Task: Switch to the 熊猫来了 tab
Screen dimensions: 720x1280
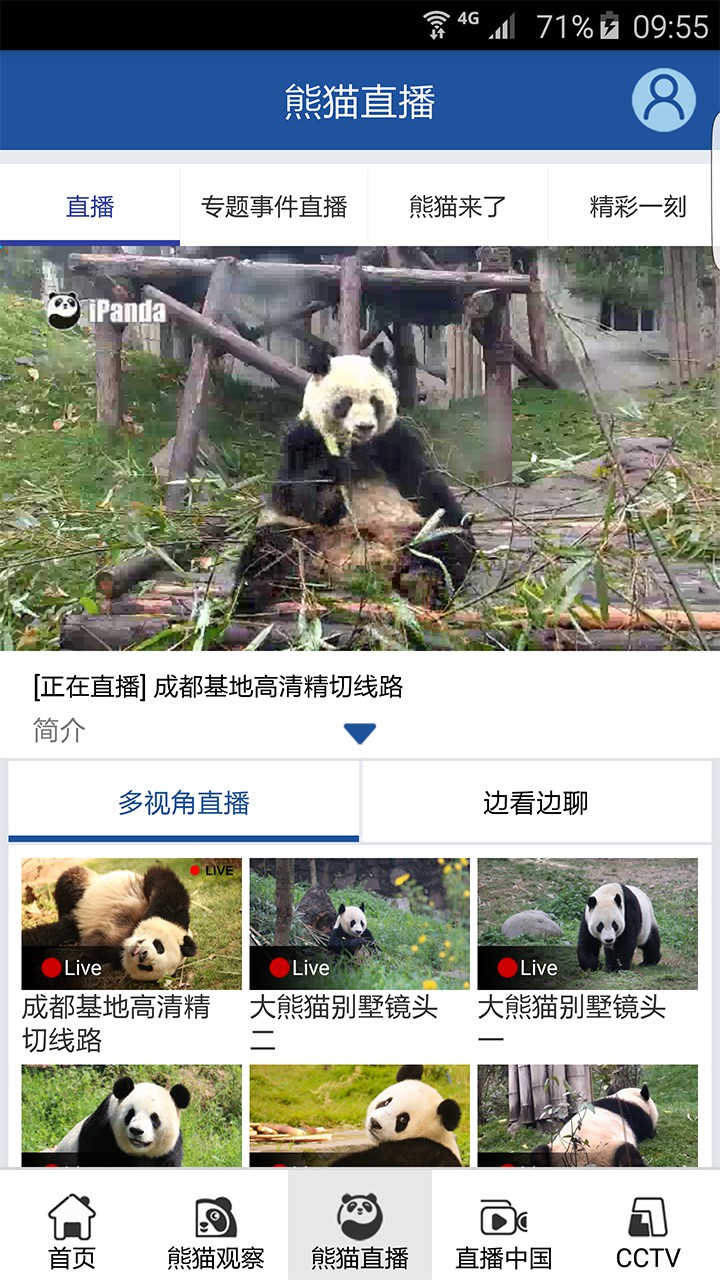Action: pyautogui.click(x=458, y=207)
